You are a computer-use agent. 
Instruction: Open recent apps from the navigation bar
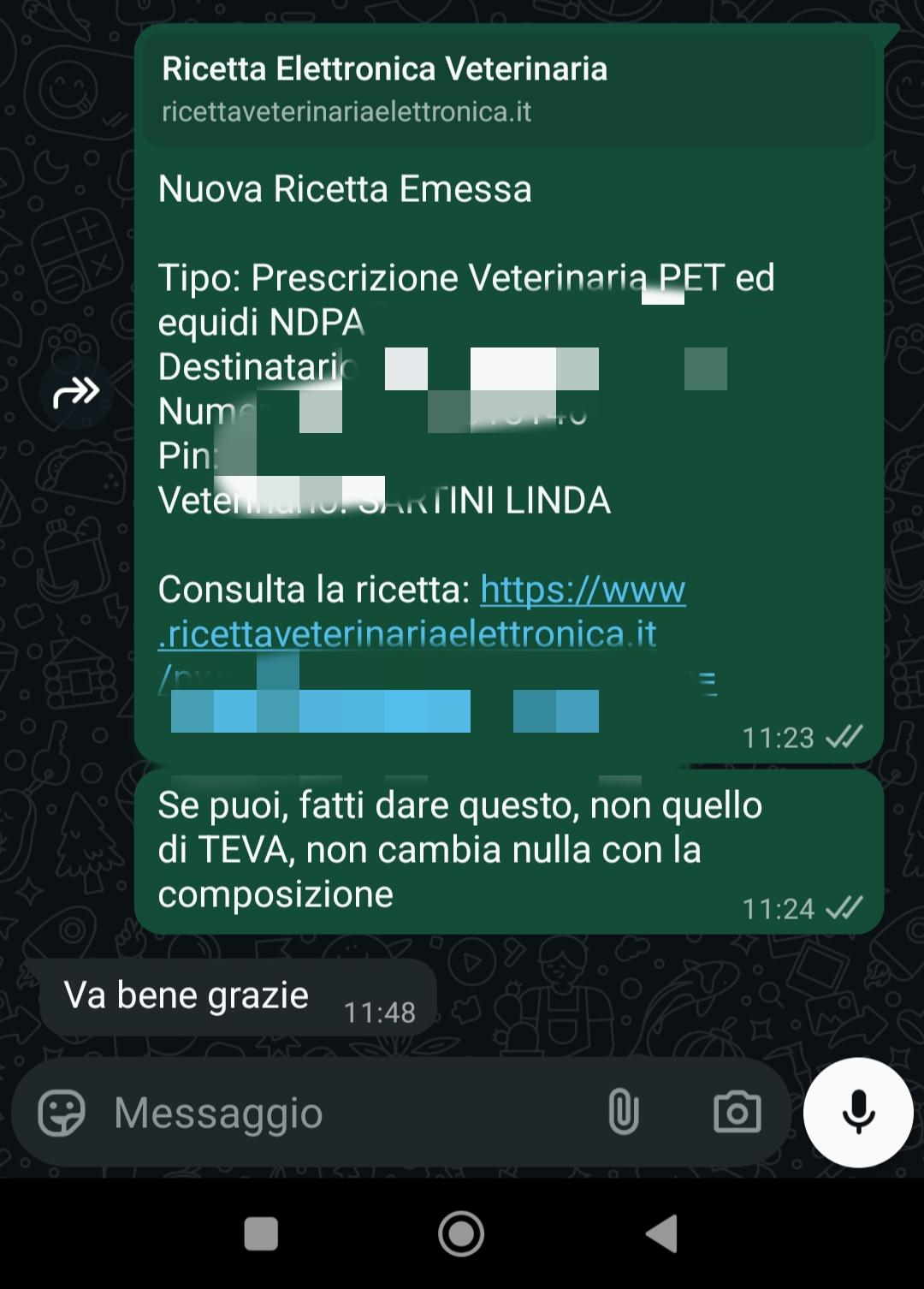(261, 1233)
